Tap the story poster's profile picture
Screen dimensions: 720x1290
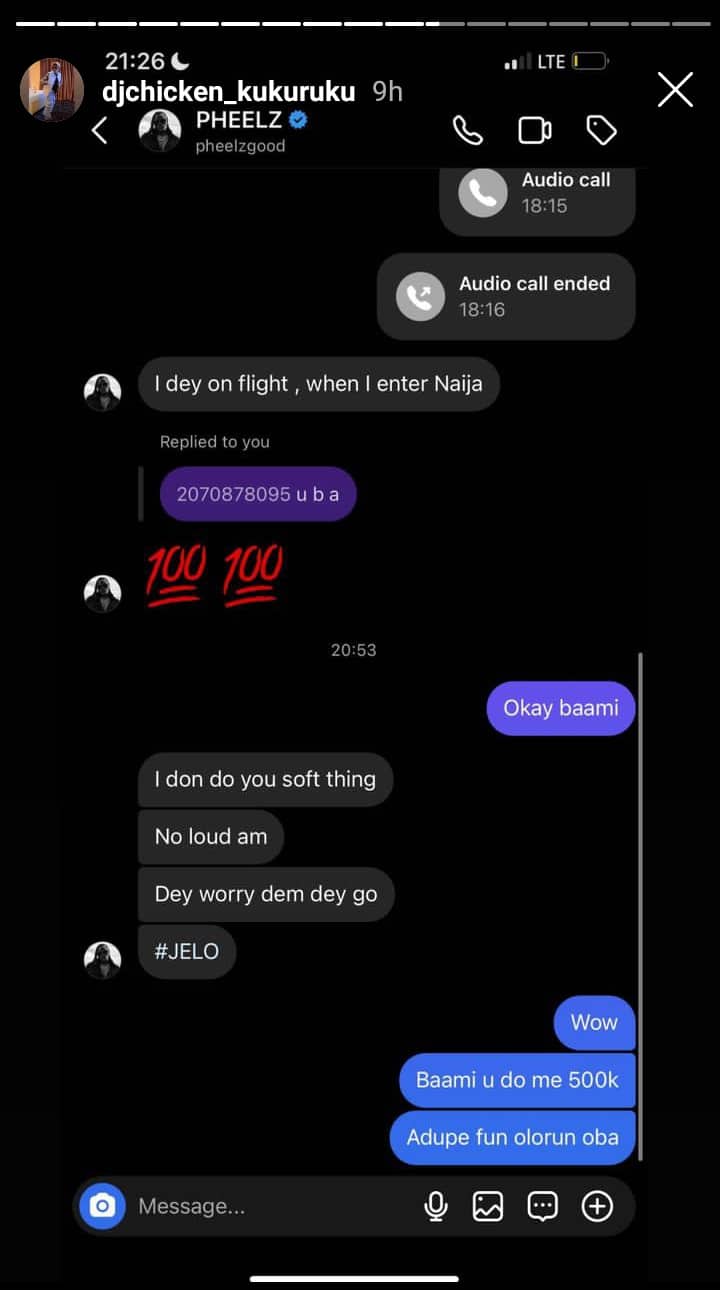[x=52, y=90]
